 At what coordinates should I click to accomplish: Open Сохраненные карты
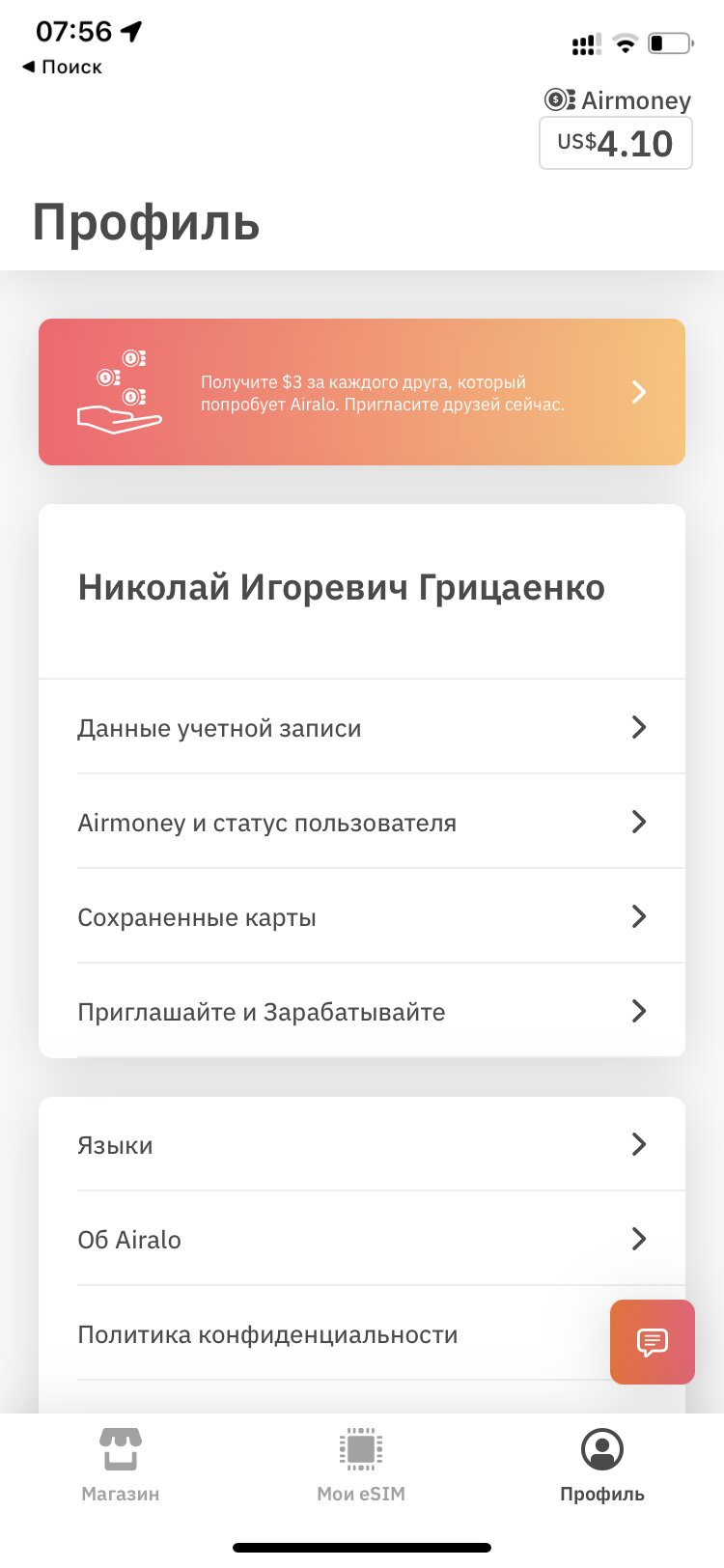click(362, 916)
